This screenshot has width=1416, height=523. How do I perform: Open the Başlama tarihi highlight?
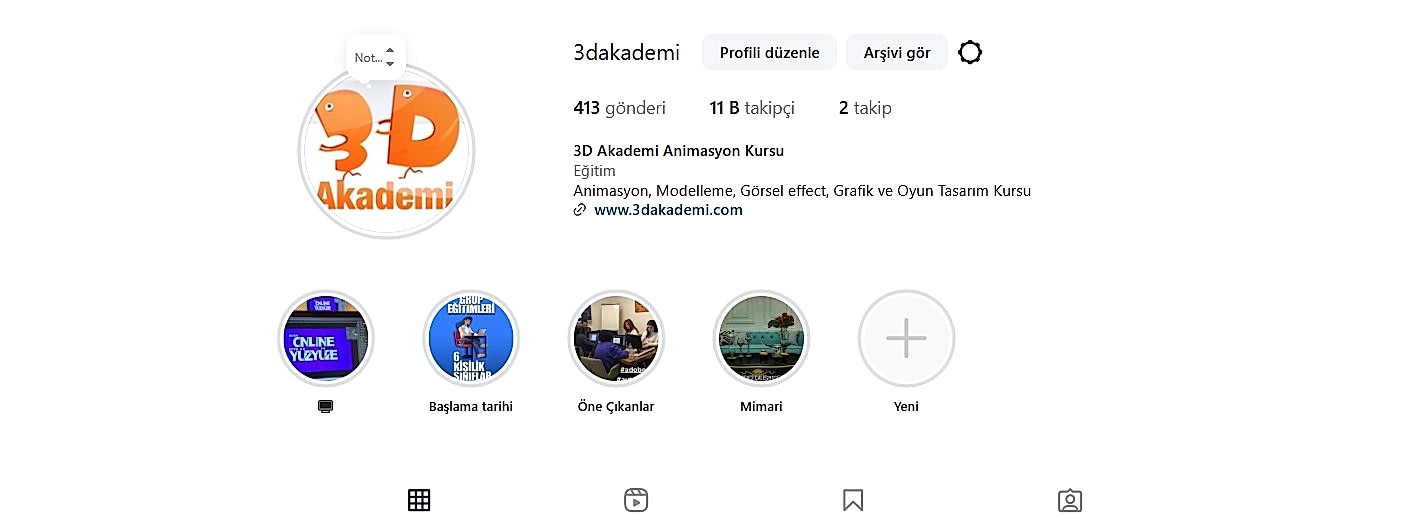[x=470, y=339]
